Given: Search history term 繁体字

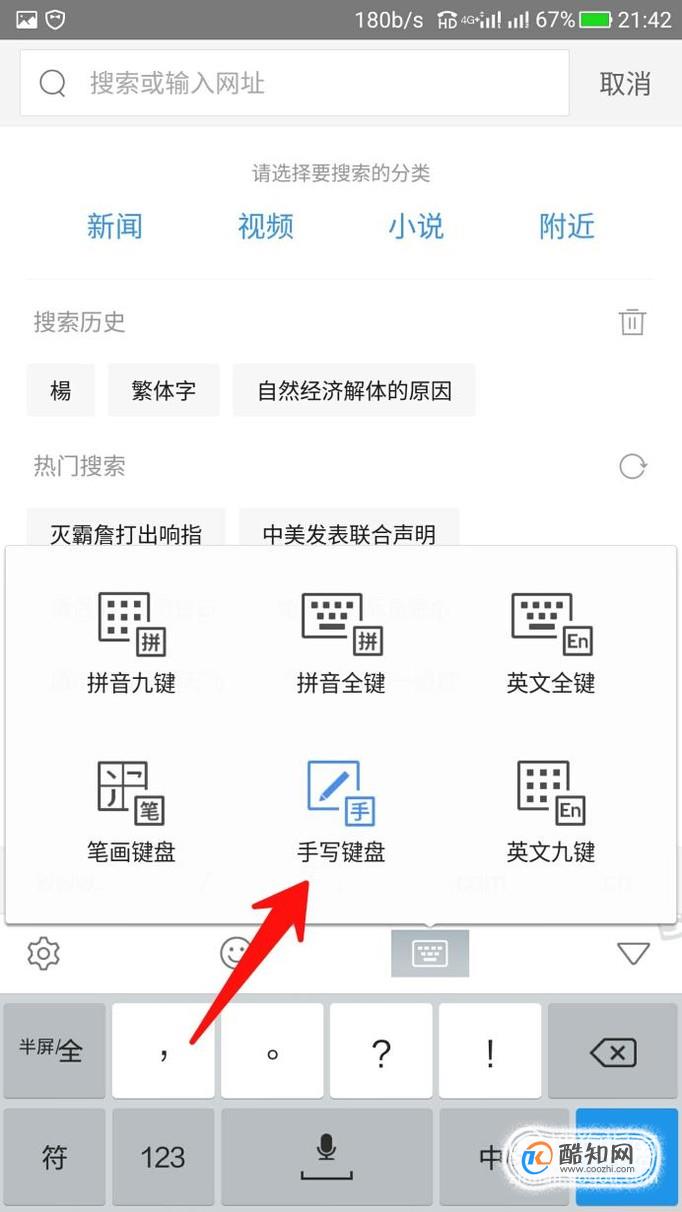Looking at the screenshot, I should (x=164, y=390).
